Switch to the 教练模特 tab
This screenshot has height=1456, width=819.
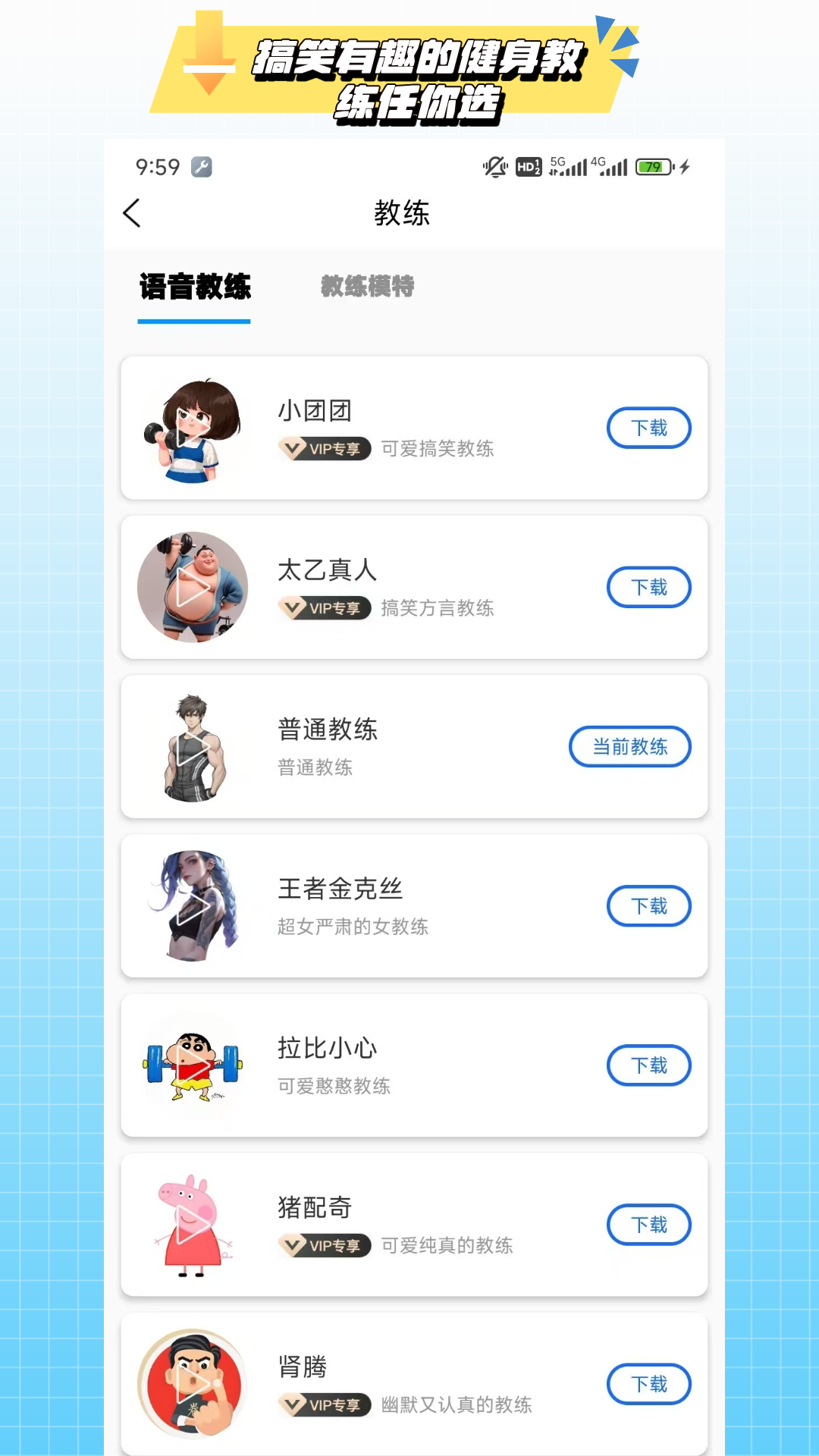click(x=367, y=287)
